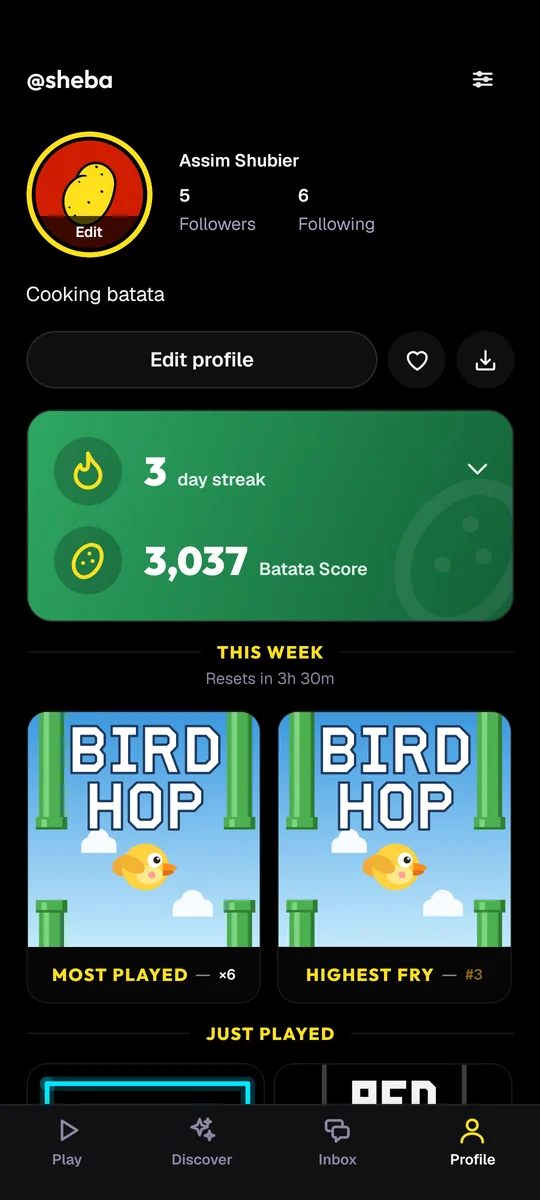Open the heart favorites button
The height and width of the screenshot is (1200, 540).
click(x=417, y=360)
